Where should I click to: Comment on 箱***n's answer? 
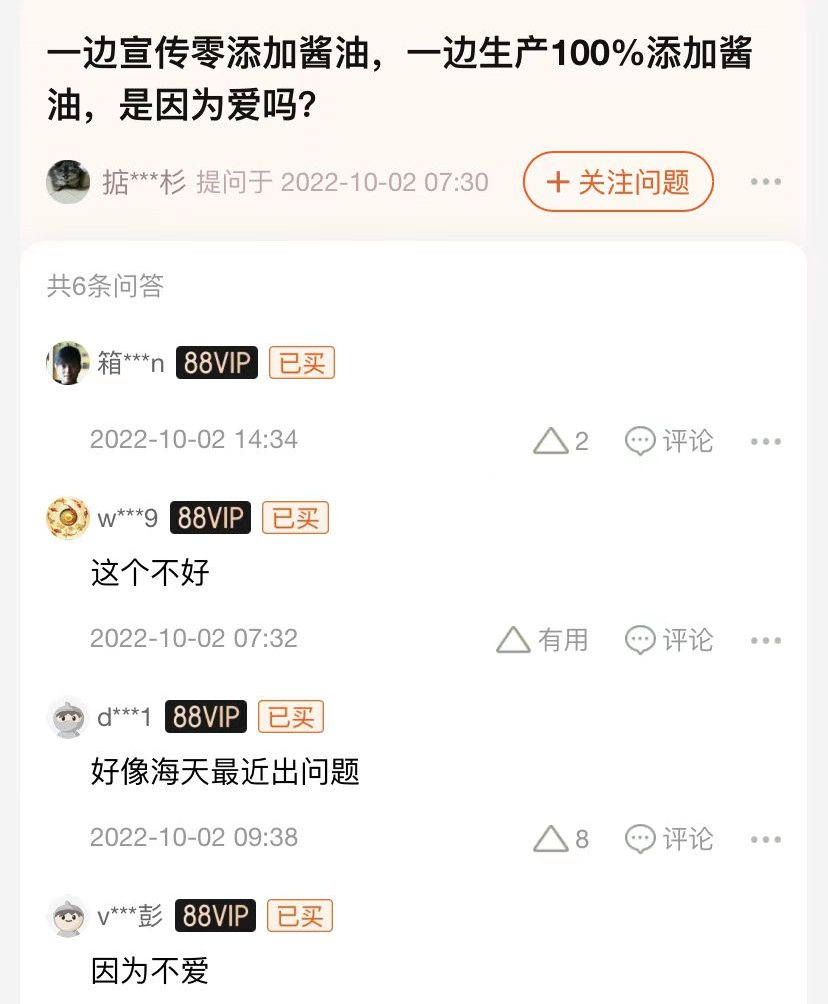click(669, 440)
